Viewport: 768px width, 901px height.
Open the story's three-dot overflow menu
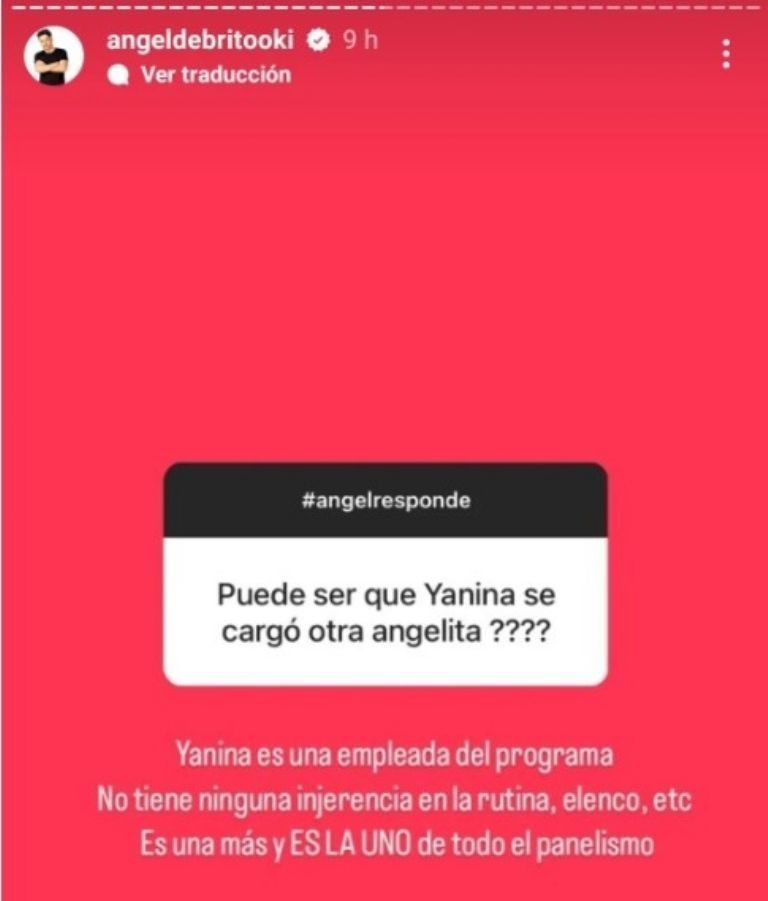click(726, 54)
